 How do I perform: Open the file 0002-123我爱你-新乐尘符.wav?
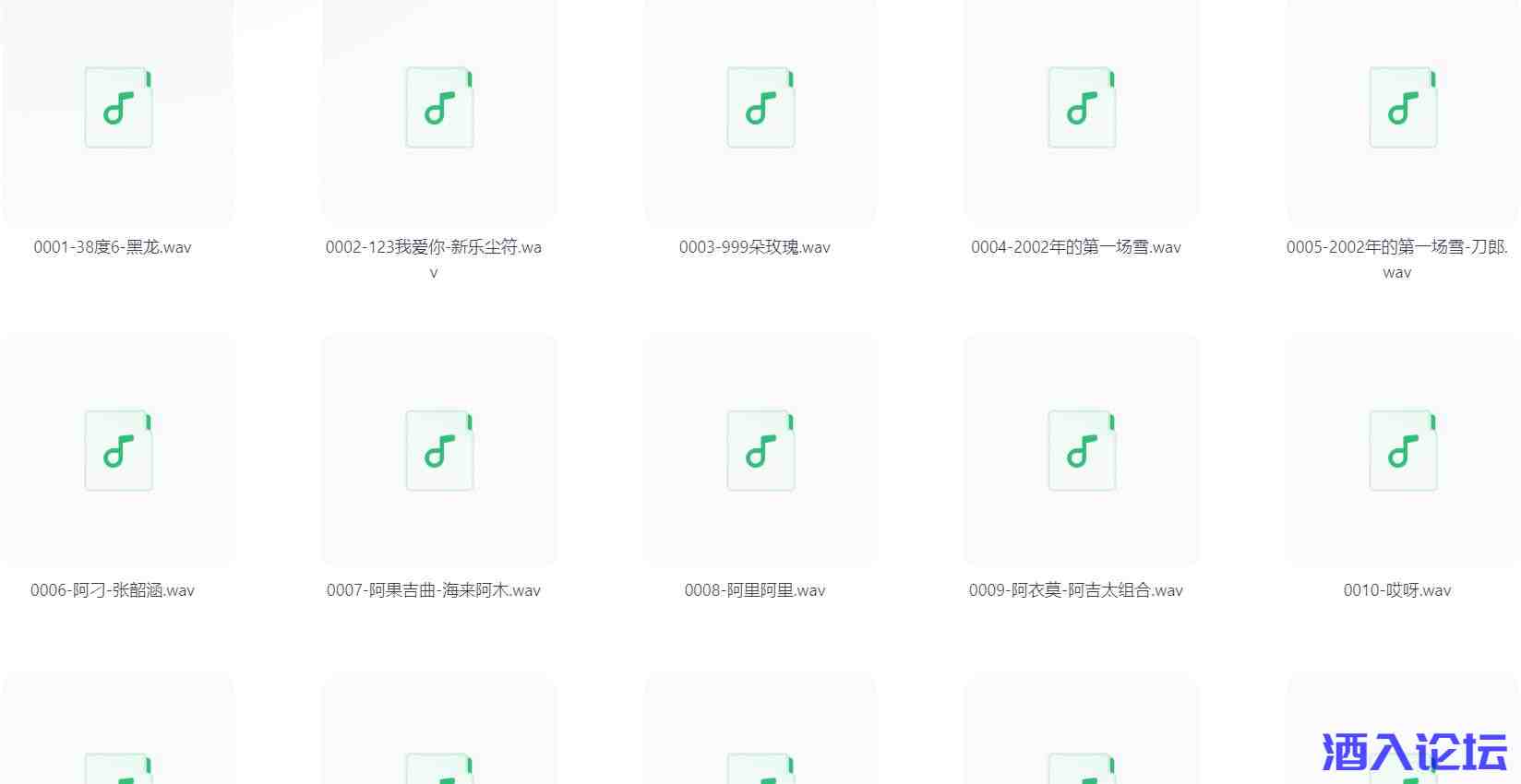tap(439, 108)
